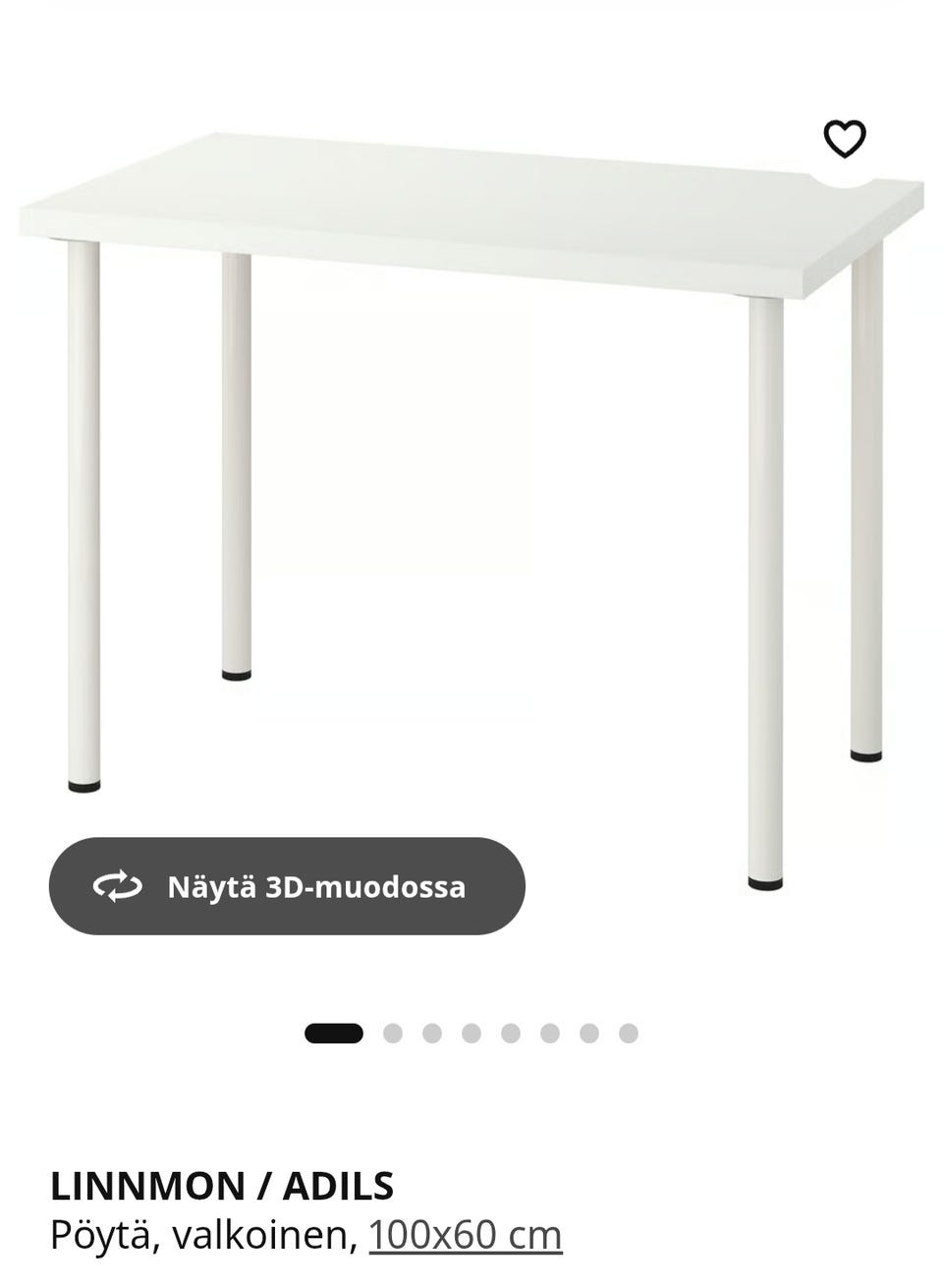Jump to the second image dot

coord(393,1033)
